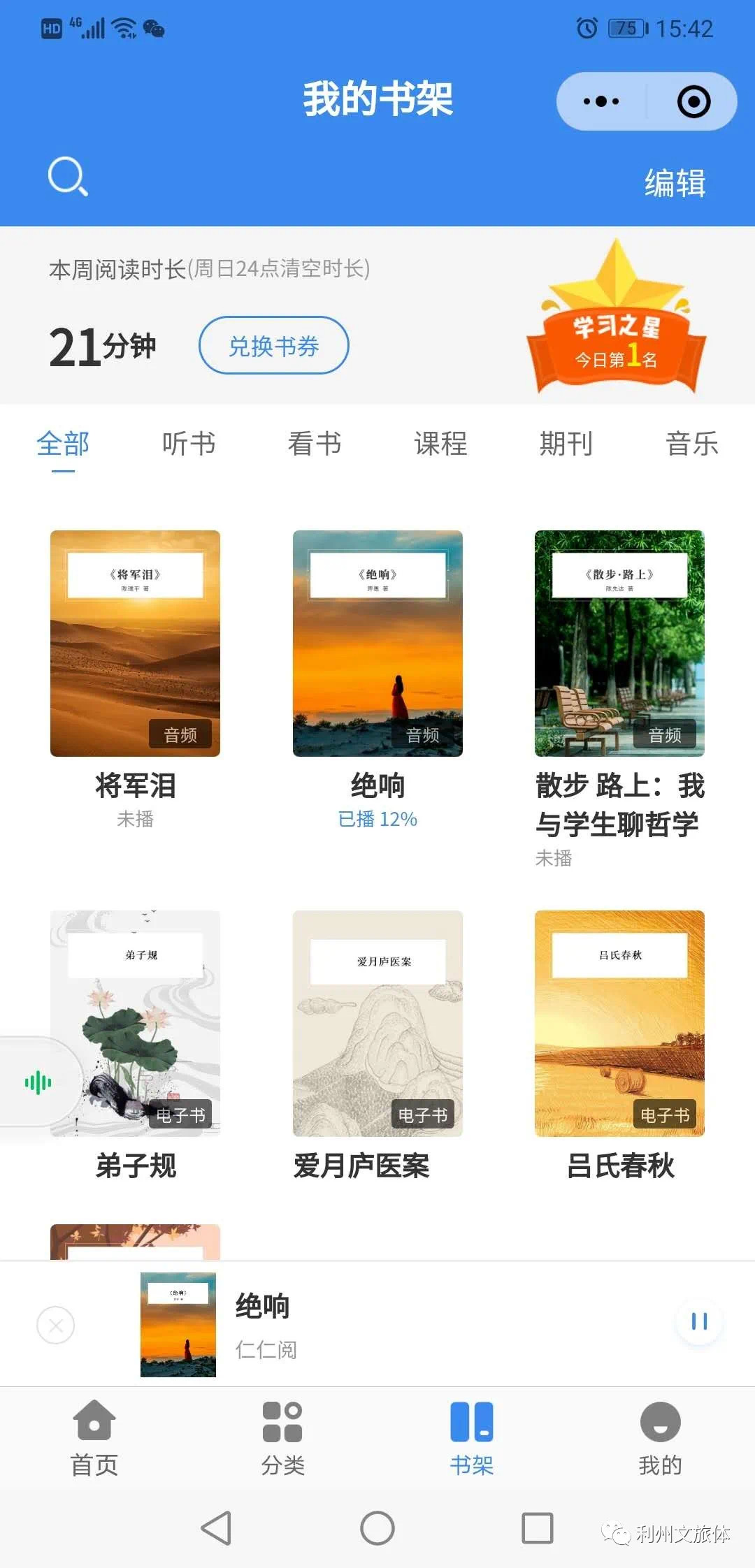Tap the 兑换书券 button
Viewport: 755px width, 1568px height.
click(x=273, y=346)
